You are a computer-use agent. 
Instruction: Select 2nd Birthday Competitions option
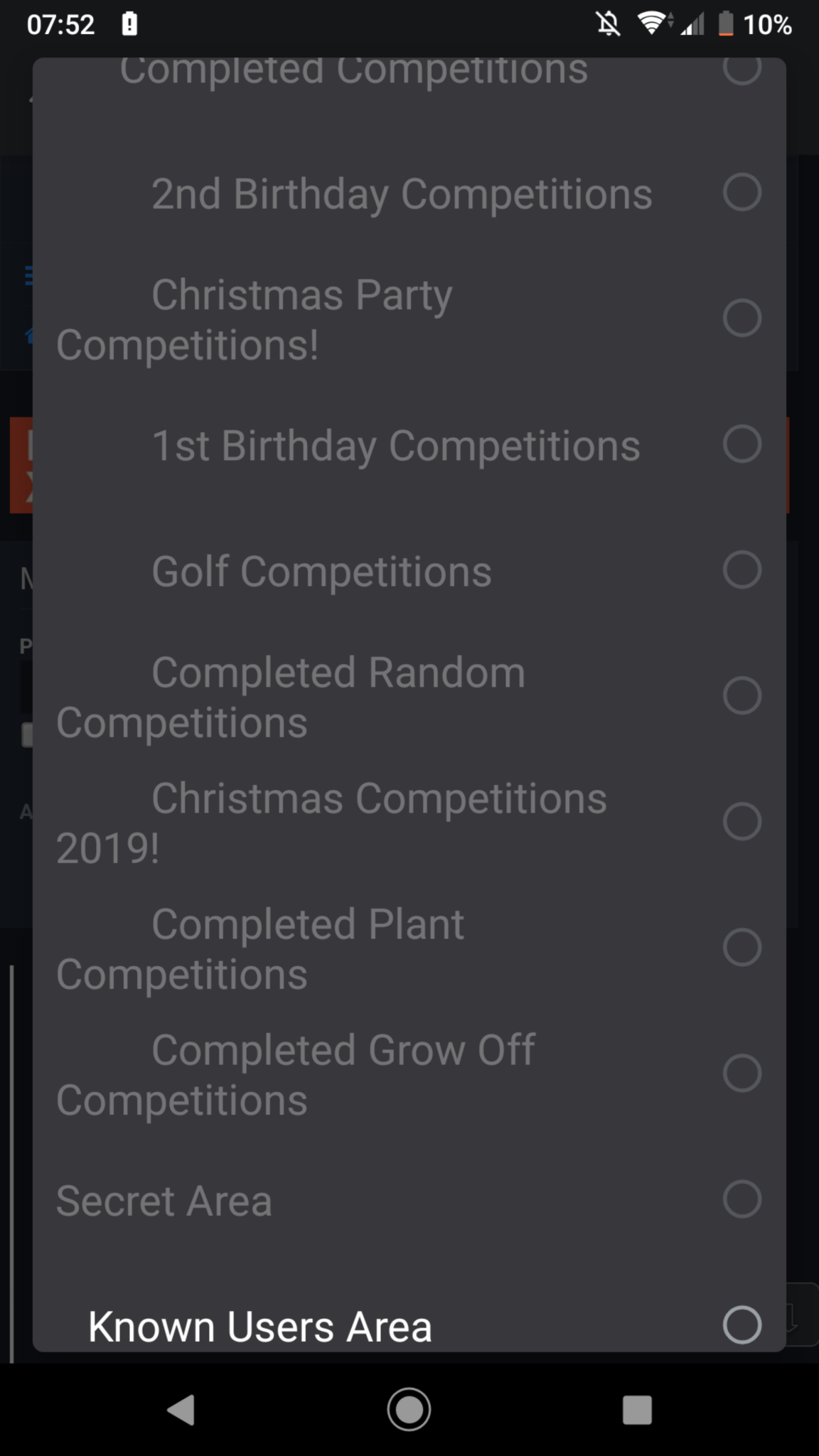click(x=742, y=193)
